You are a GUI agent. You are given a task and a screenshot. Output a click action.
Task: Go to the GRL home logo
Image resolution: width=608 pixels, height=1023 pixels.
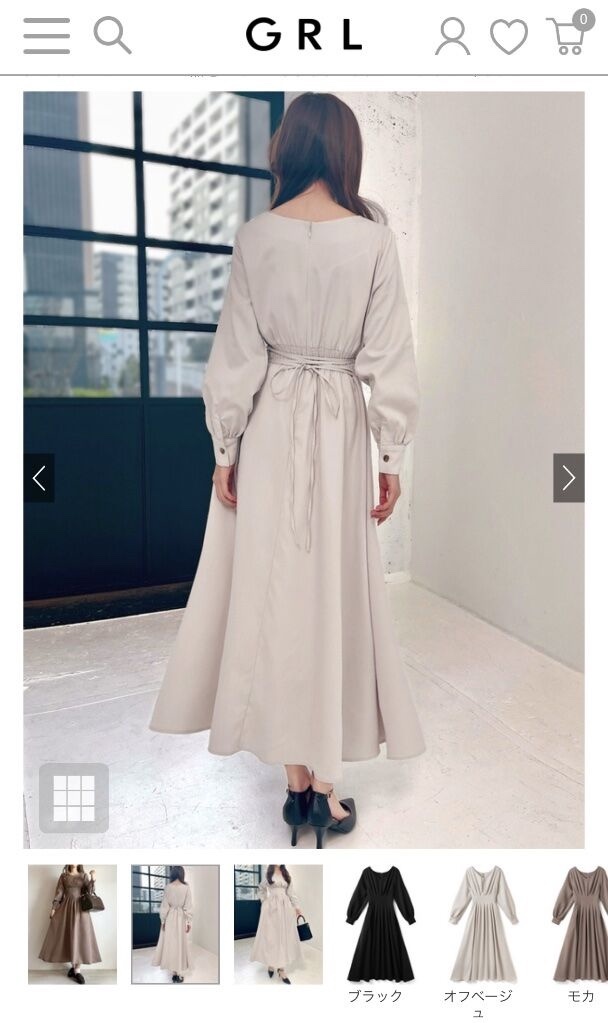(x=304, y=36)
